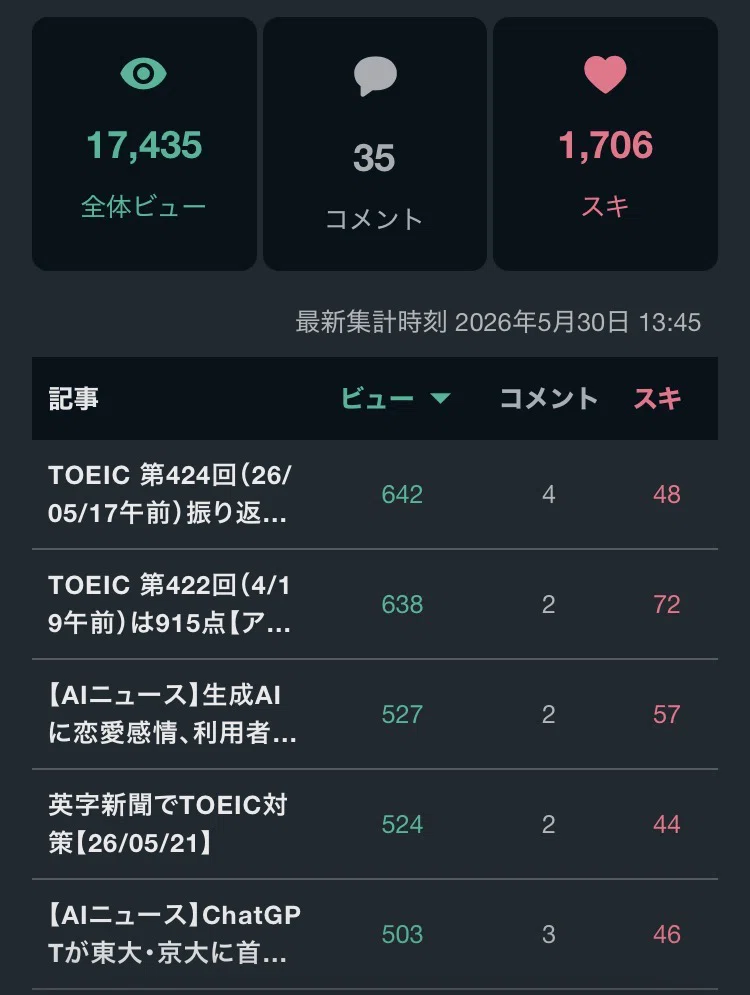
Task: Open the 生成AIに恋愛感情 AI news article
Action: click(374, 714)
